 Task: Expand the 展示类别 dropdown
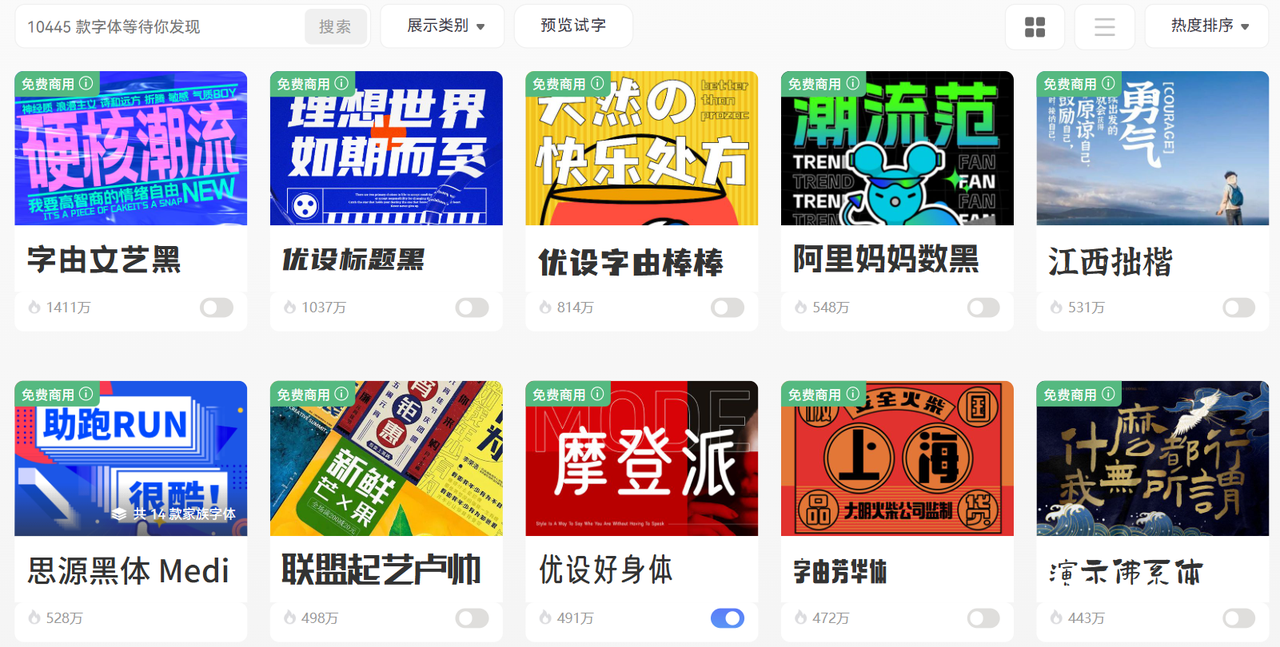click(445, 26)
